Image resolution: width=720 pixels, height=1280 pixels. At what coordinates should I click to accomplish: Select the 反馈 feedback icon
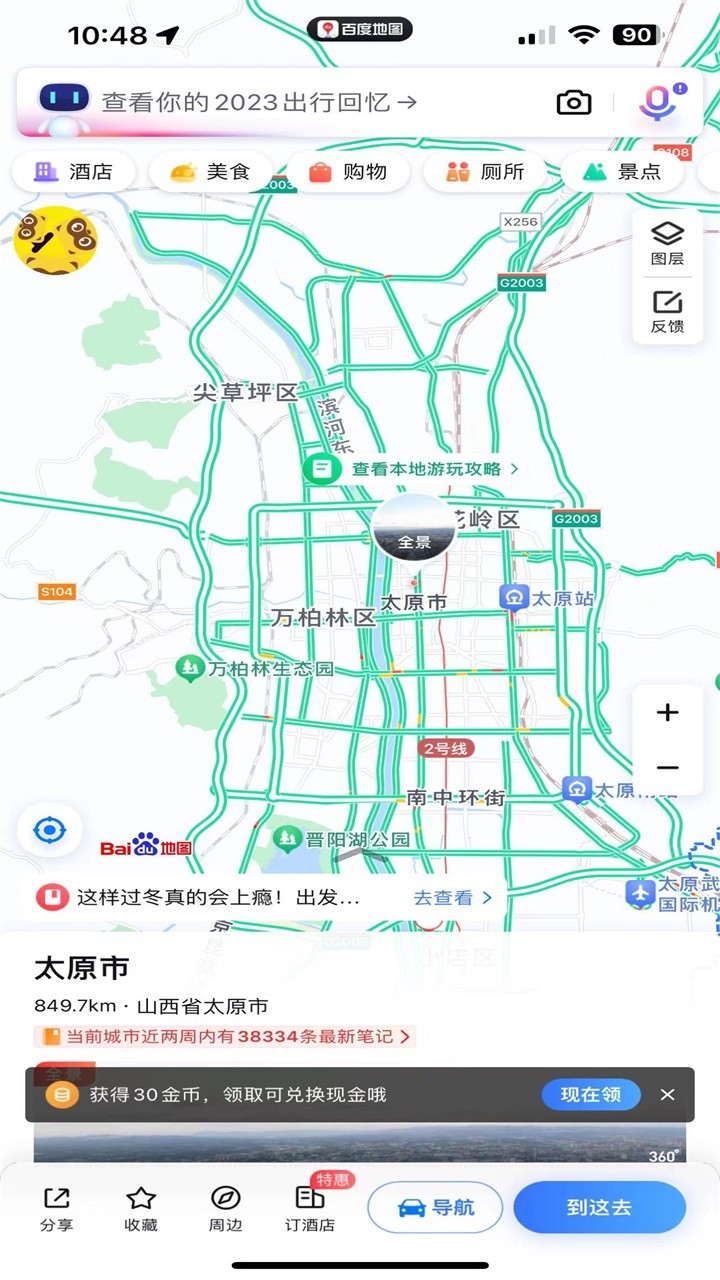tap(666, 313)
